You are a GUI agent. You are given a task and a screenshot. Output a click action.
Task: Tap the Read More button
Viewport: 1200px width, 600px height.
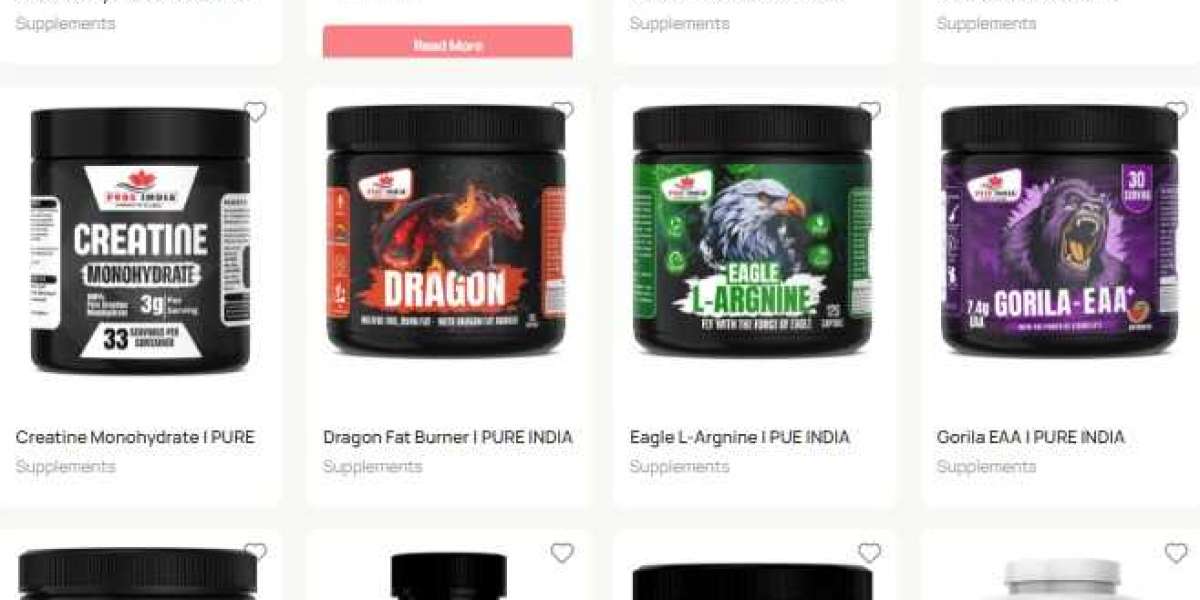click(x=447, y=45)
